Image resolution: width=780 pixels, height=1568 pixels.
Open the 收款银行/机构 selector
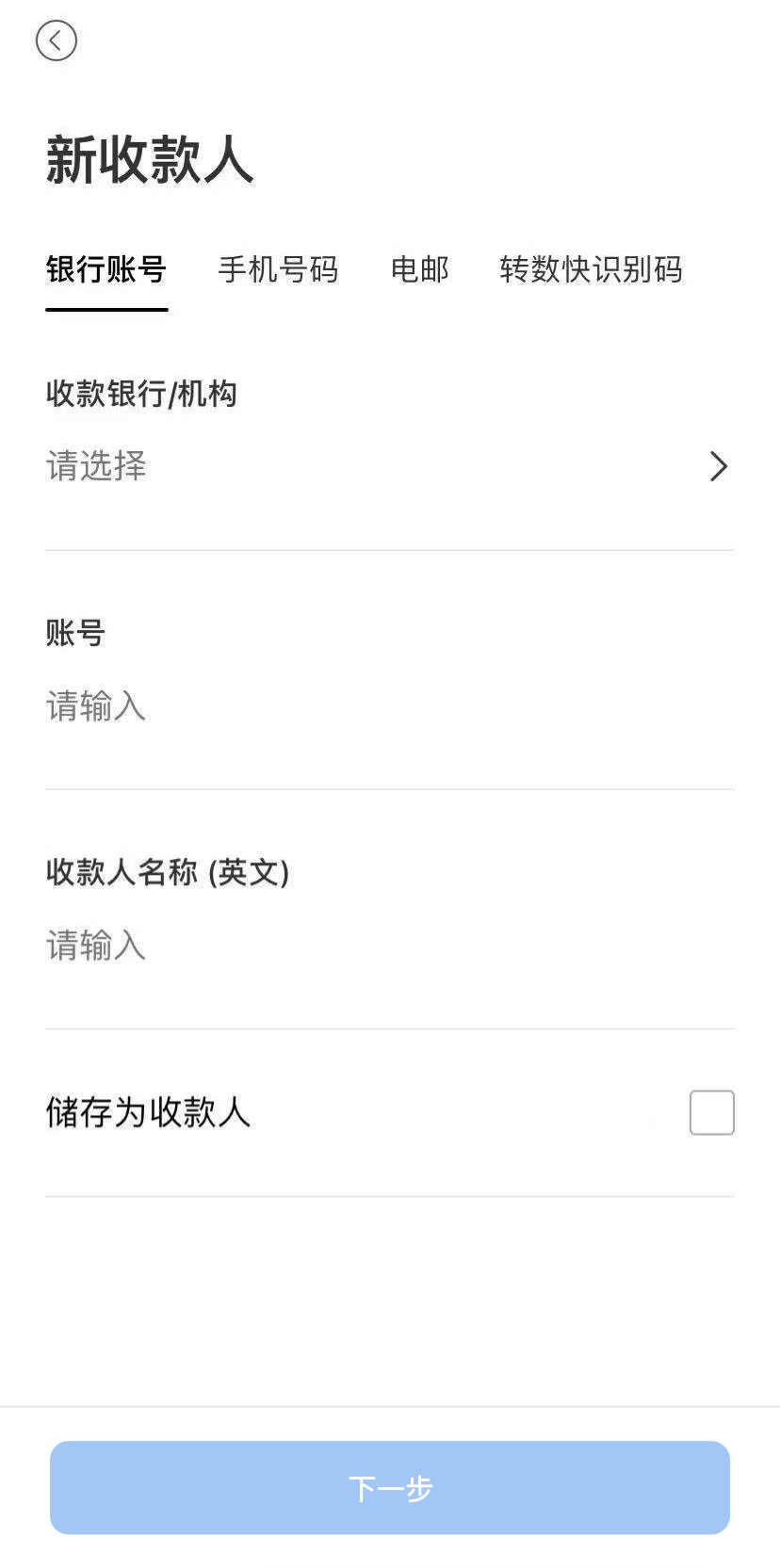pyautogui.click(x=389, y=466)
